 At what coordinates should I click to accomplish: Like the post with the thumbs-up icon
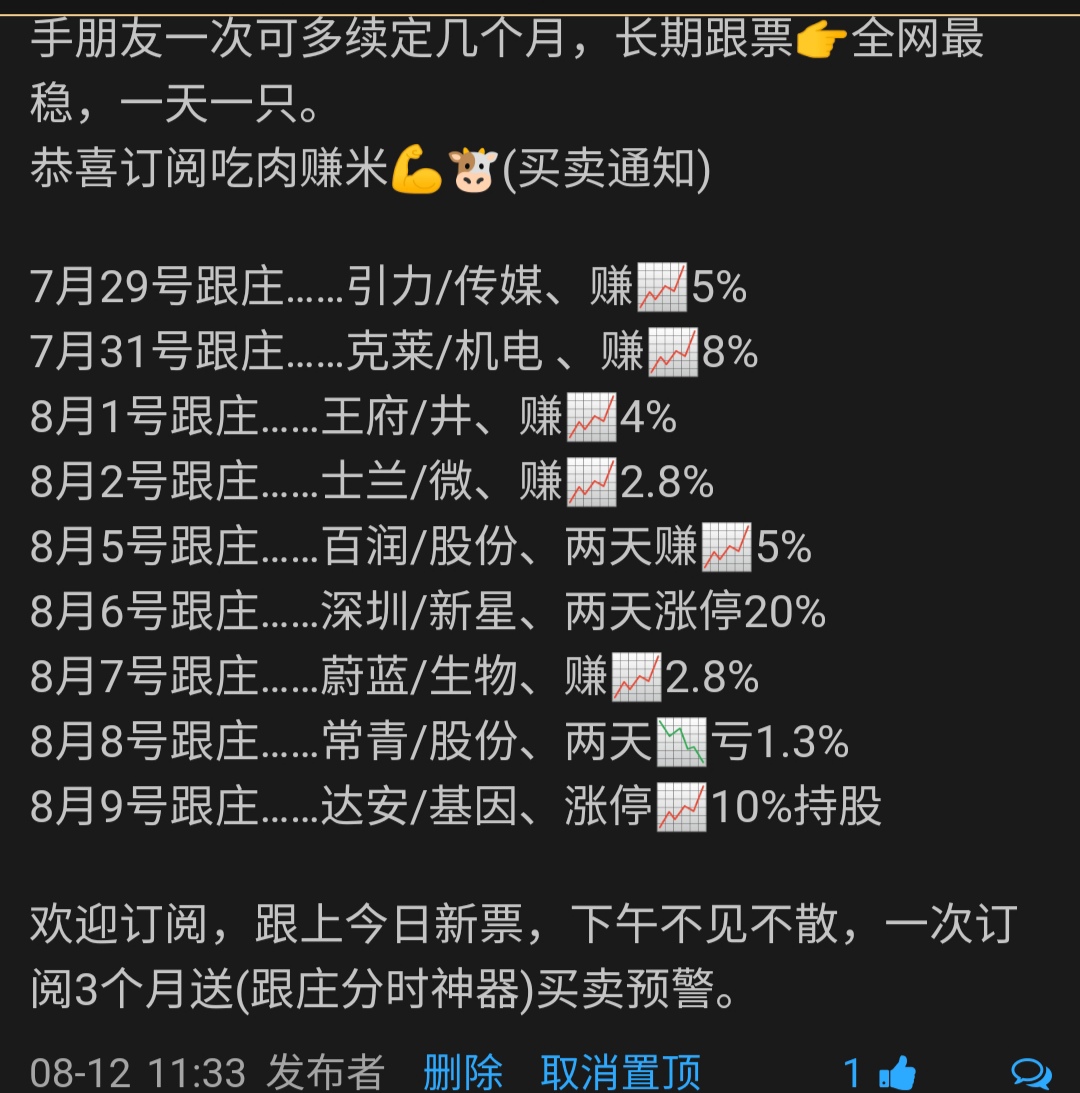pyautogui.click(x=897, y=1073)
